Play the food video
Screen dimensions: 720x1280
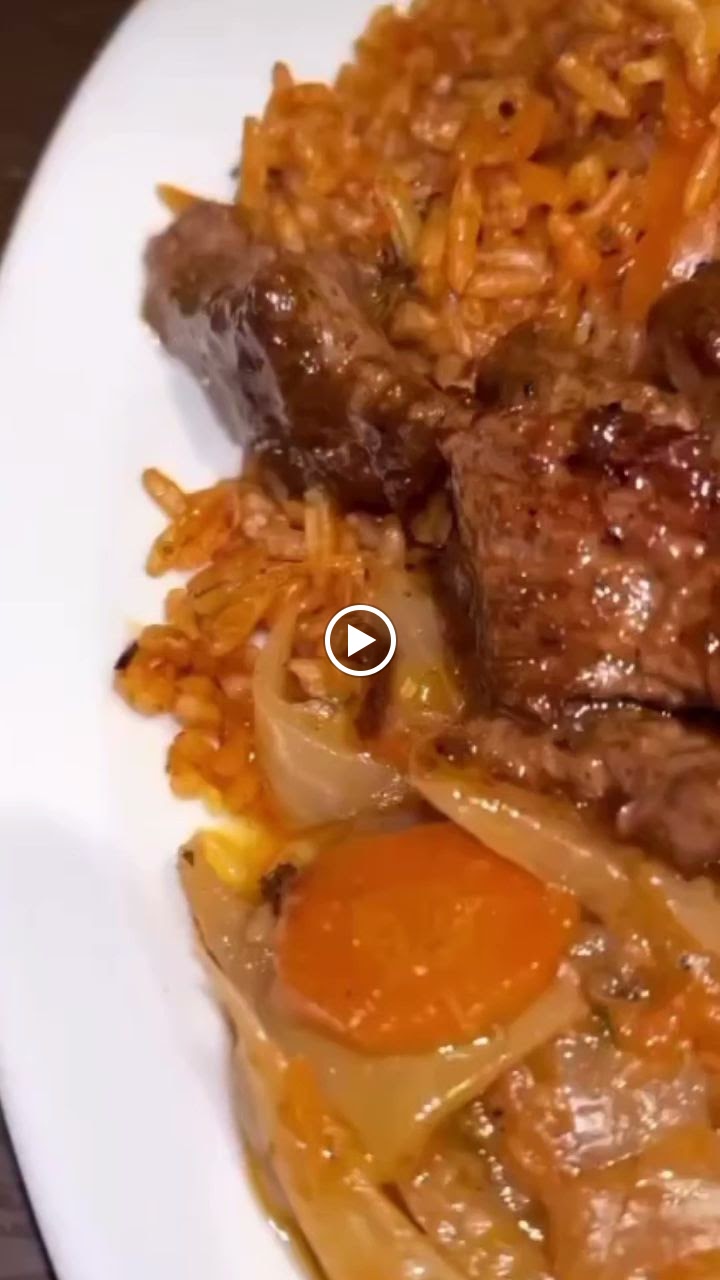point(360,640)
